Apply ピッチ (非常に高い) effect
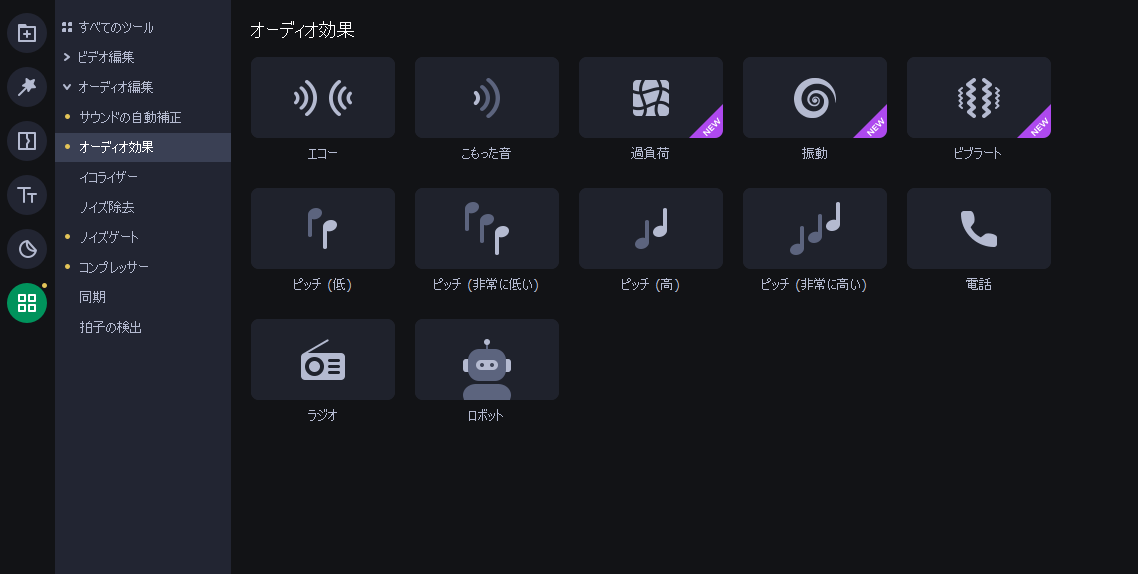The image size is (1138, 574). (814, 229)
